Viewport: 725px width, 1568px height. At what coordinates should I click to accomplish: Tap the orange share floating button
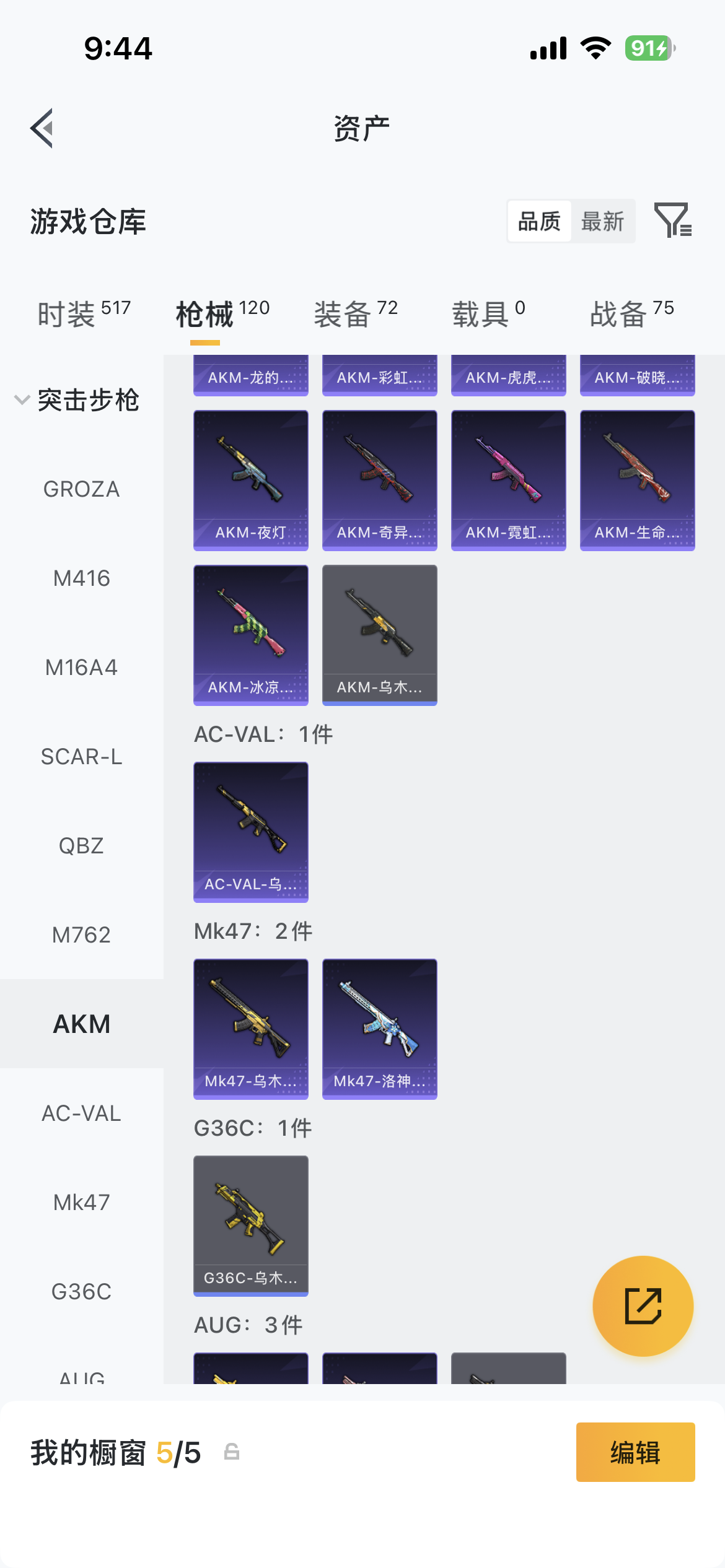[643, 1306]
